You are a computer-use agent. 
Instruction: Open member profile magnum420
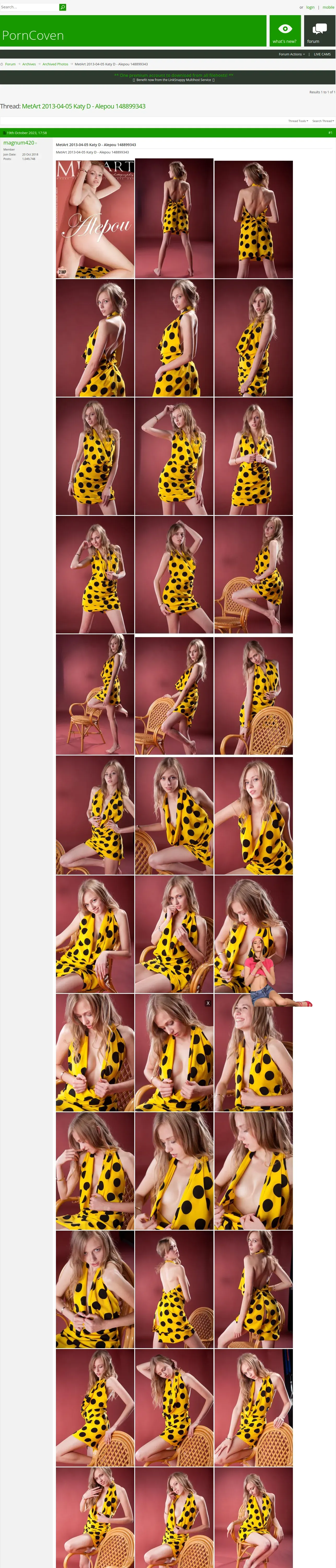pos(19,143)
